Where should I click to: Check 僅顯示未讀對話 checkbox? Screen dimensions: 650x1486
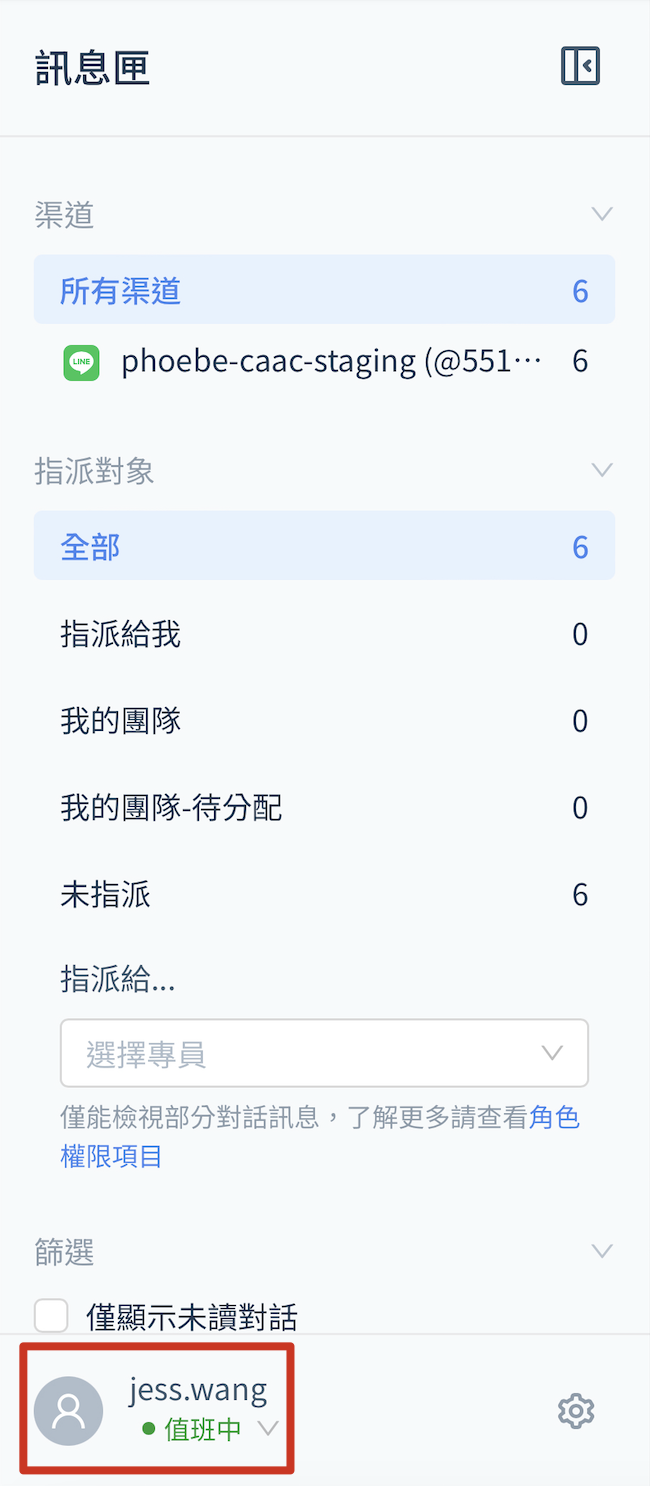tap(51, 1316)
